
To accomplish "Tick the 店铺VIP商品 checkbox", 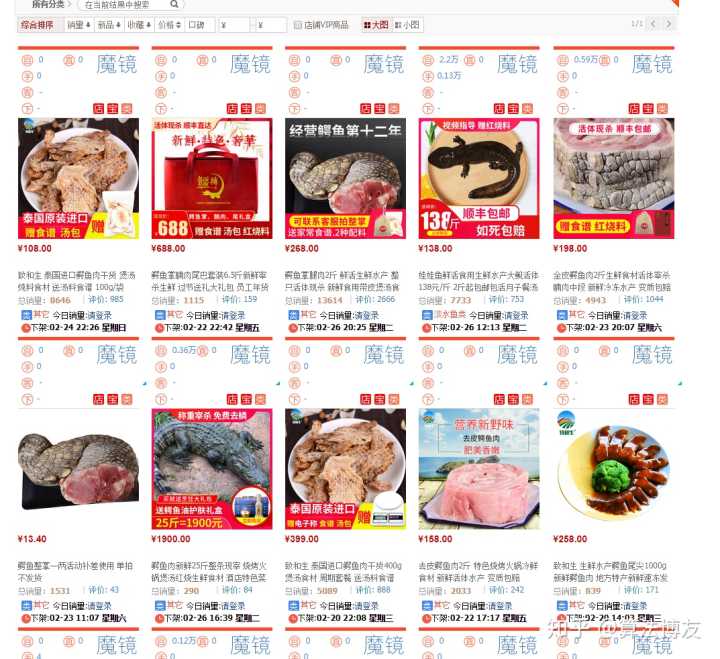I will tap(297, 25).
